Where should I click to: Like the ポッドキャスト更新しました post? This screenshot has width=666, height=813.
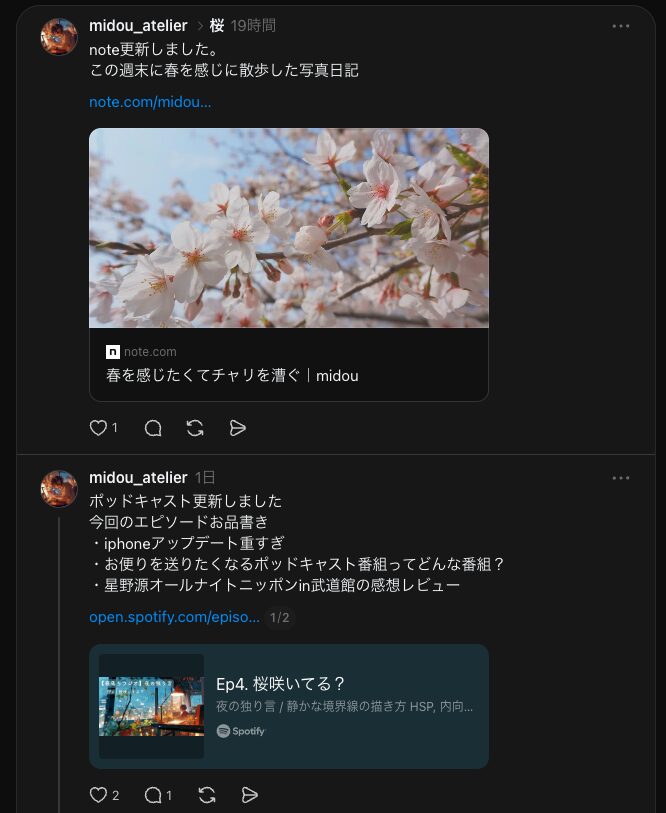(98, 795)
